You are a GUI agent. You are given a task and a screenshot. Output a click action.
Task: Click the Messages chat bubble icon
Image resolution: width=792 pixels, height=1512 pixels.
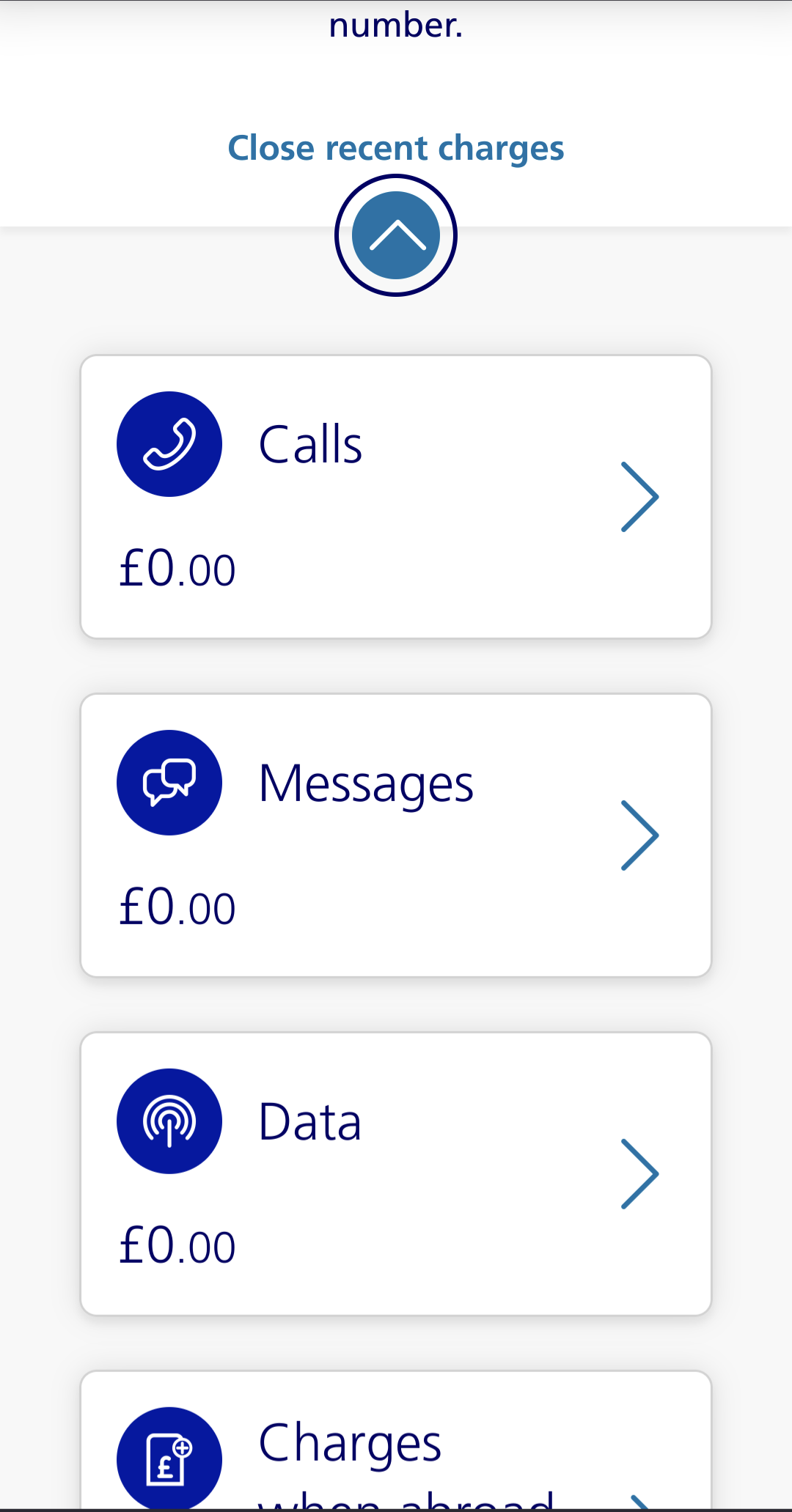169,781
